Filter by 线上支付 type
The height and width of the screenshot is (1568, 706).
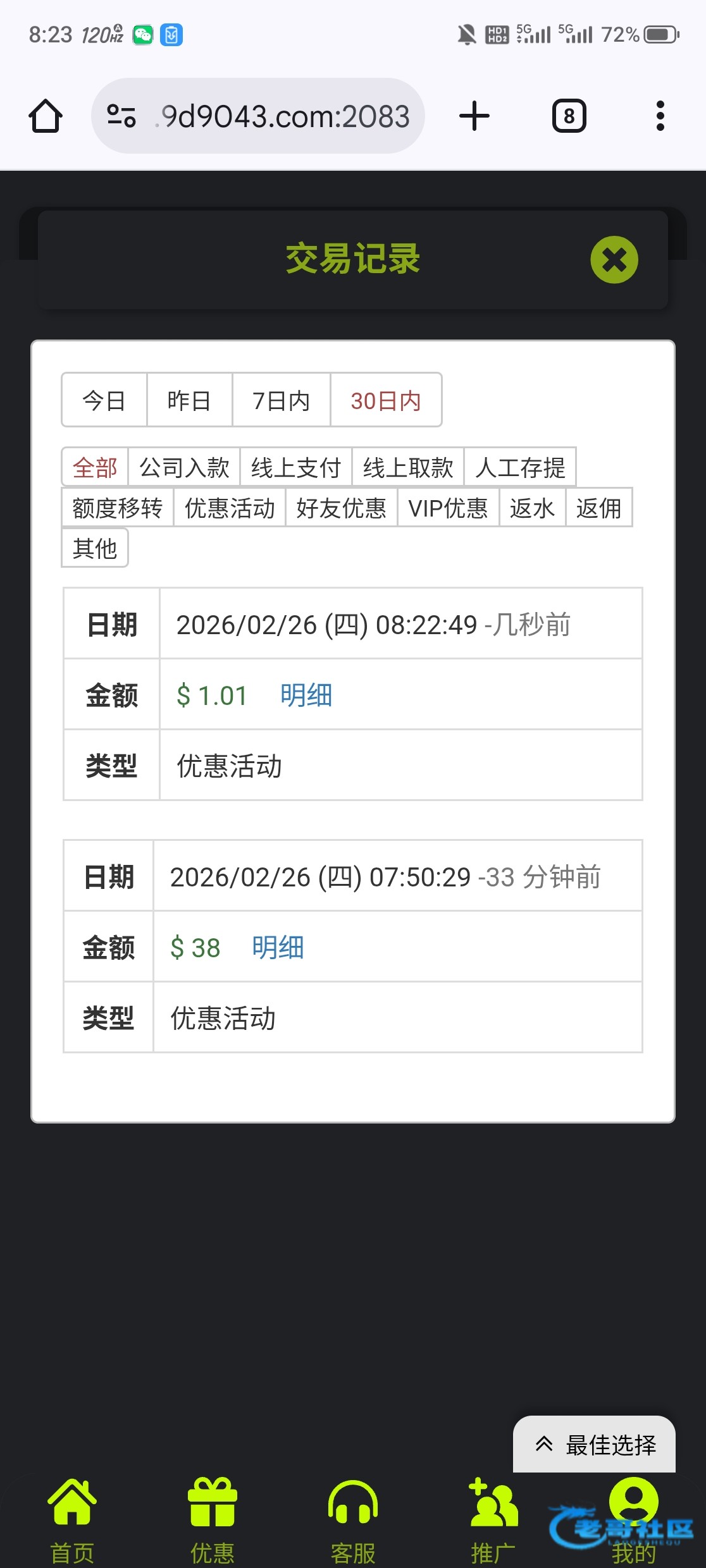pos(296,468)
